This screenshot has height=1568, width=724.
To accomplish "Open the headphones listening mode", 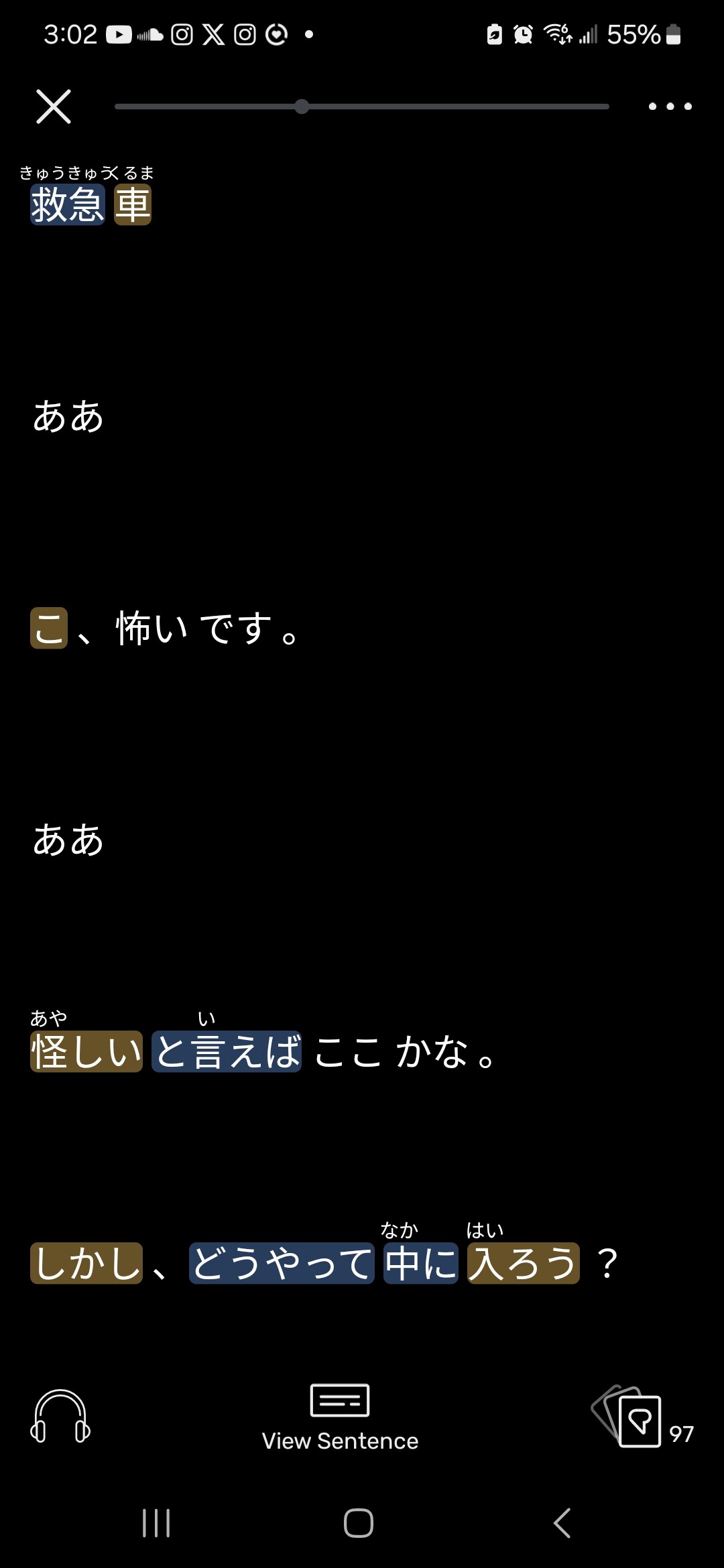I will click(60, 1417).
